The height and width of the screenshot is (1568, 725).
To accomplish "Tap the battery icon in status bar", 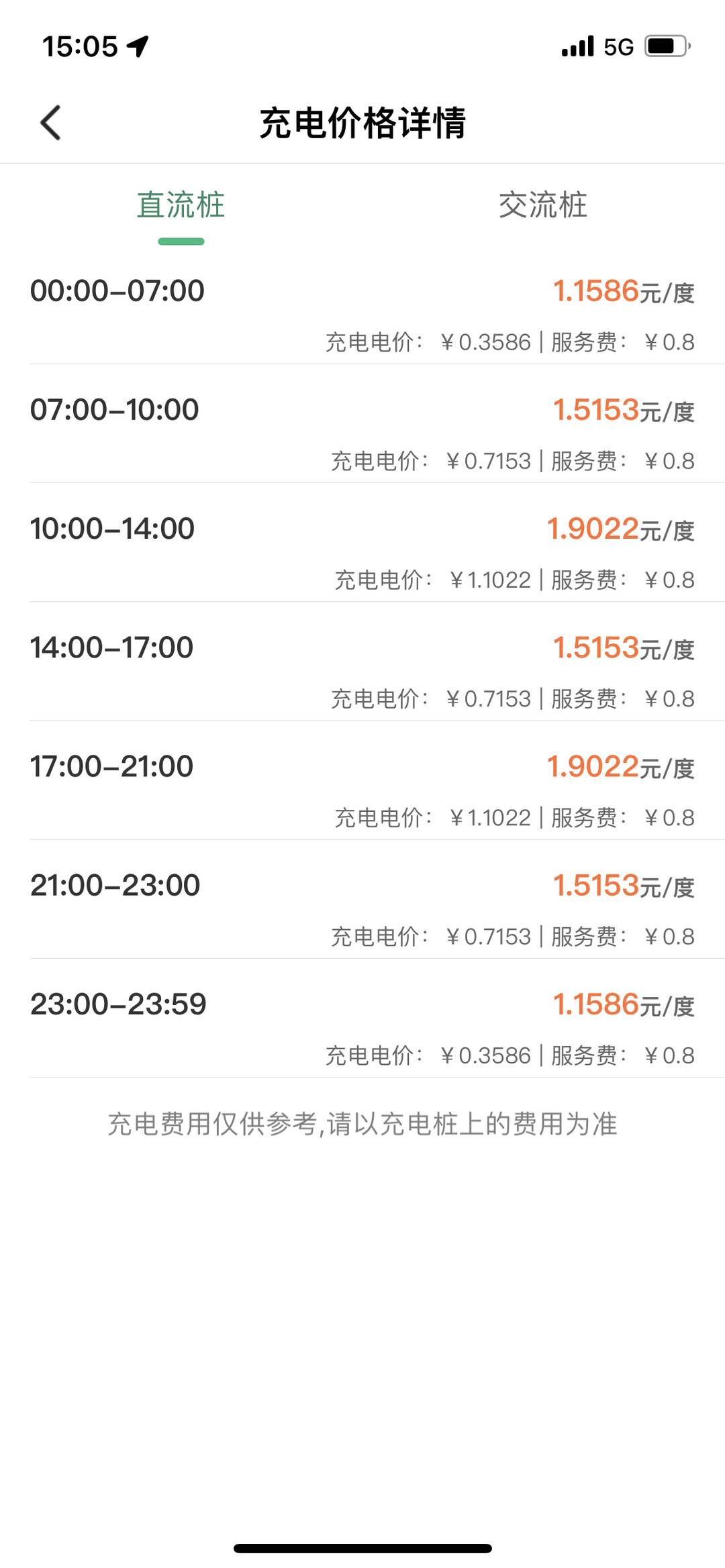I will coord(665,46).
